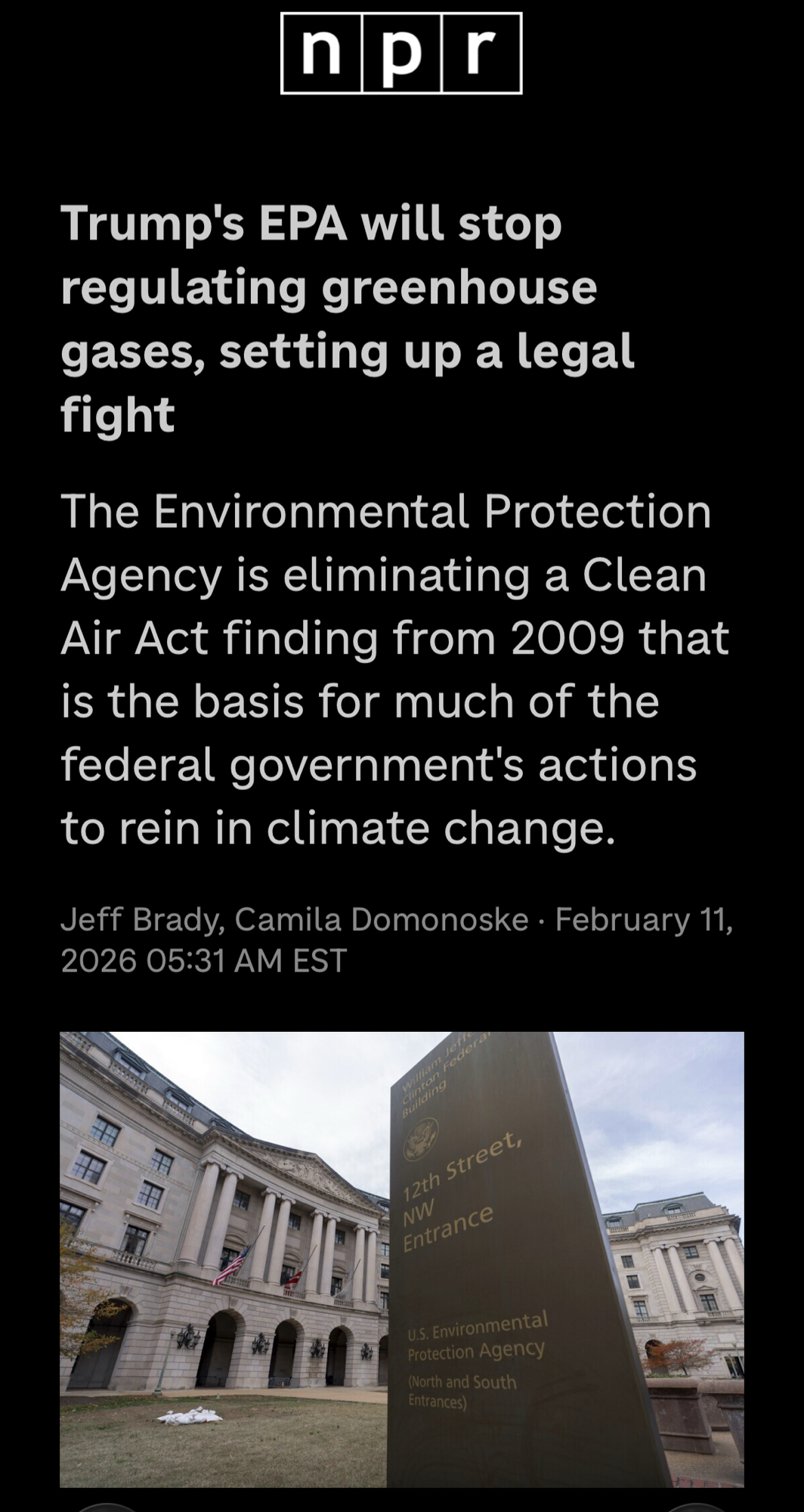This screenshot has width=804, height=1512.
Task: Open the EPA building article photo
Action: pyautogui.click(x=402, y=1259)
